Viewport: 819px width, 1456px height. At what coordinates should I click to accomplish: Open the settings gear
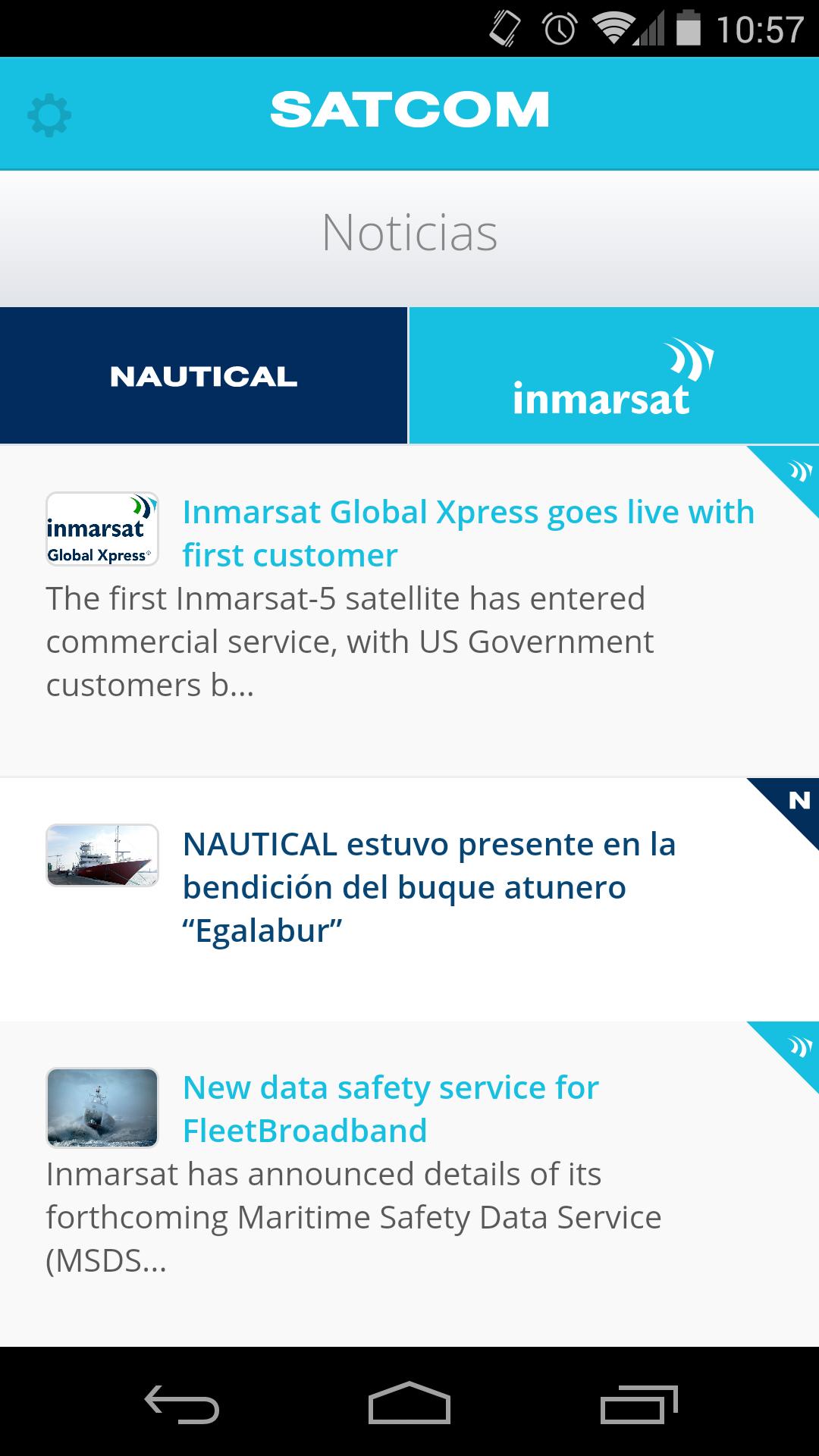click(49, 115)
